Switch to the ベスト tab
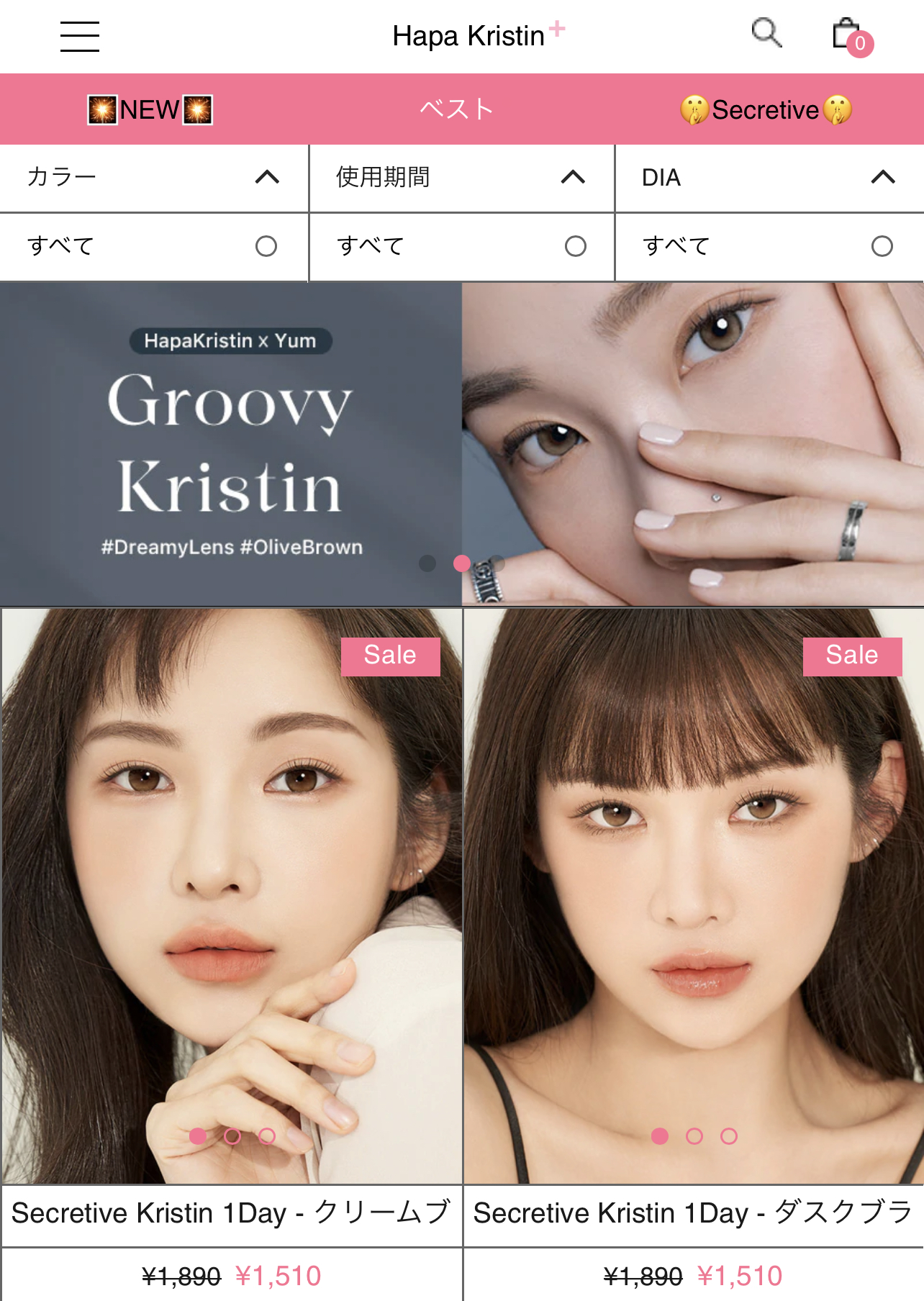This screenshot has width=924, height=1301. point(457,110)
